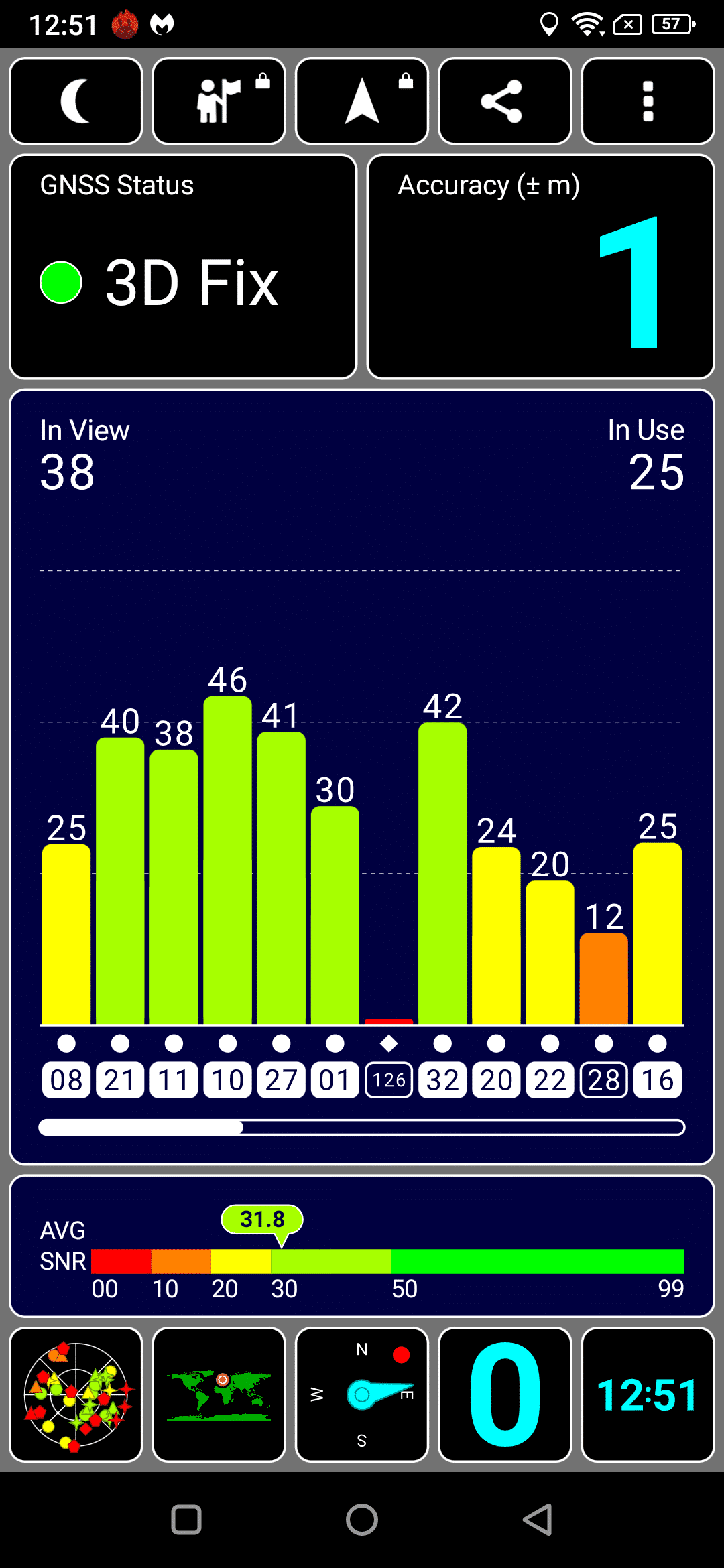Open the GNSS Status 3D Fix panel
Image resolution: width=724 pixels, height=1568 pixels.
[183, 267]
